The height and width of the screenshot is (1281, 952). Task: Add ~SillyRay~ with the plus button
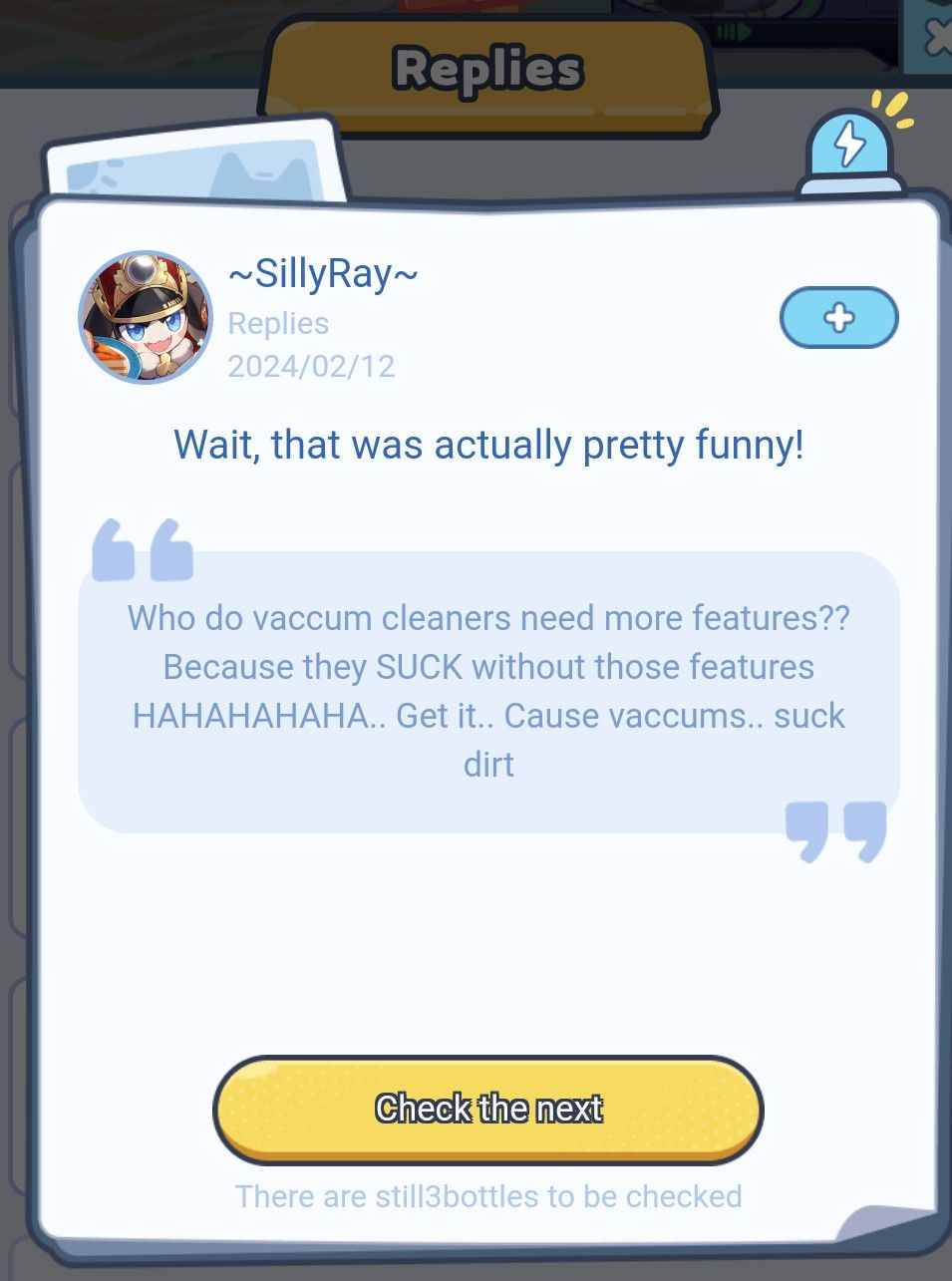[838, 318]
